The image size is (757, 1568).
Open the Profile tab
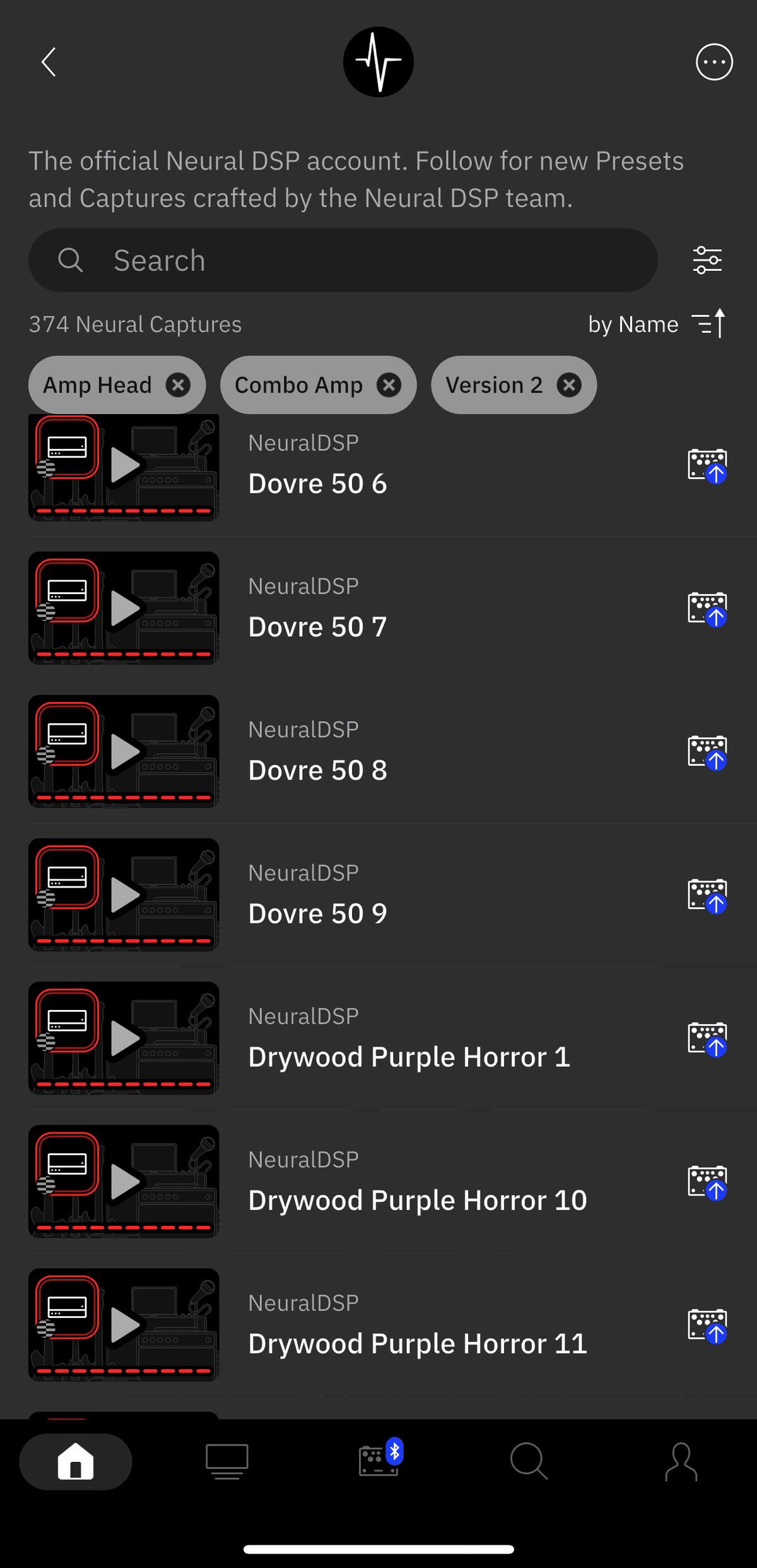tap(681, 1461)
